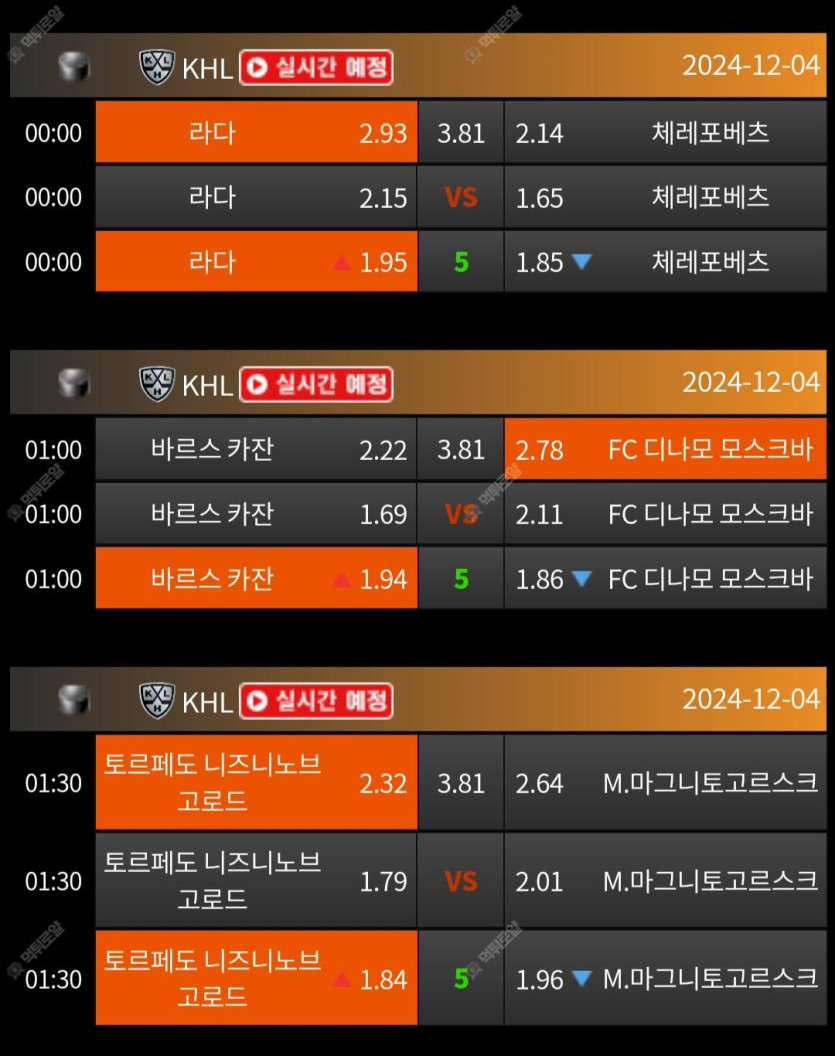Pick 체레포베츠 at odds 1.65
Screen dimensions: 835x1056
coord(665,198)
